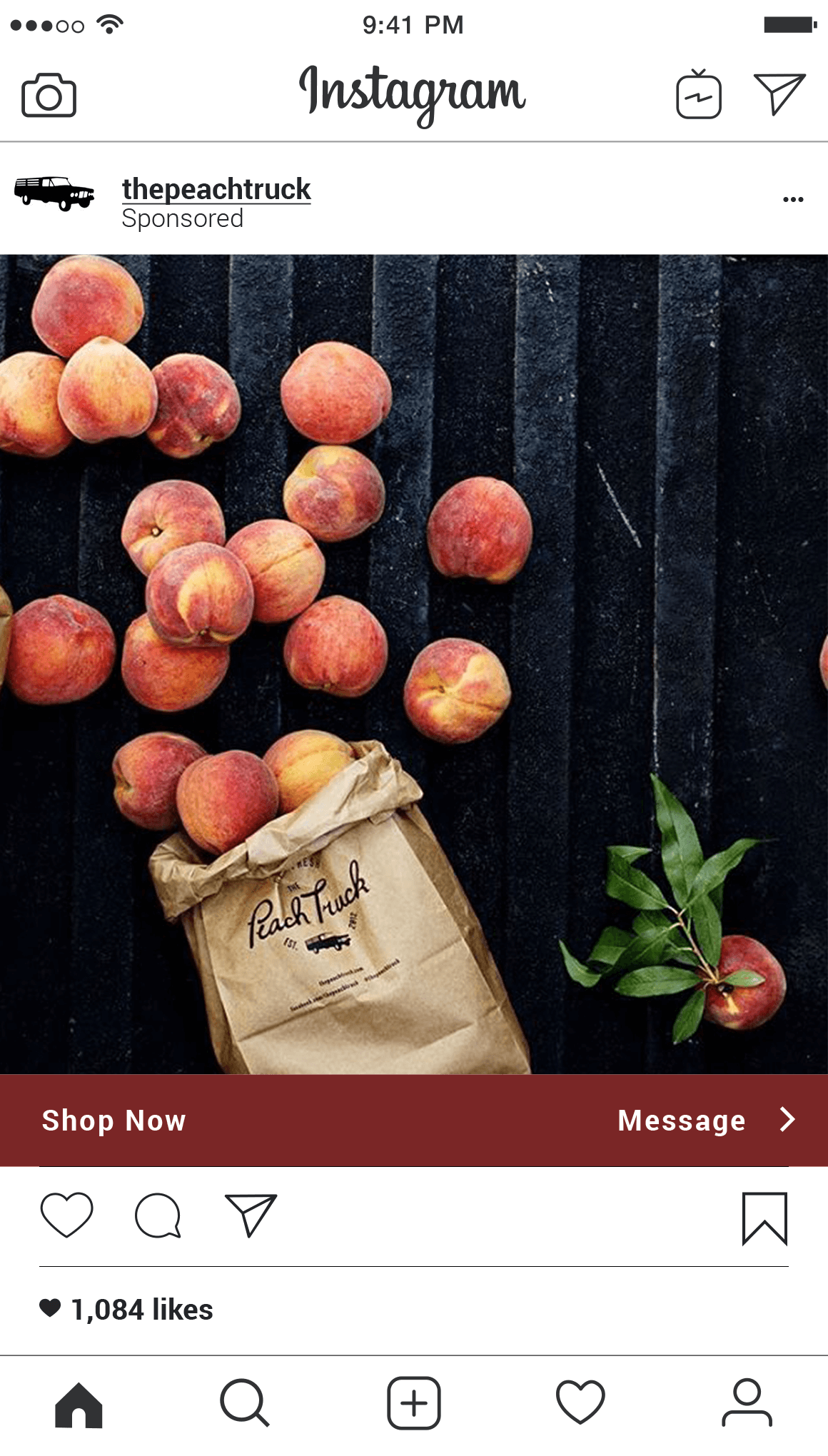The height and width of the screenshot is (1456, 828).
Task: Open the peach photo in the sponsored post
Action: coord(414,664)
